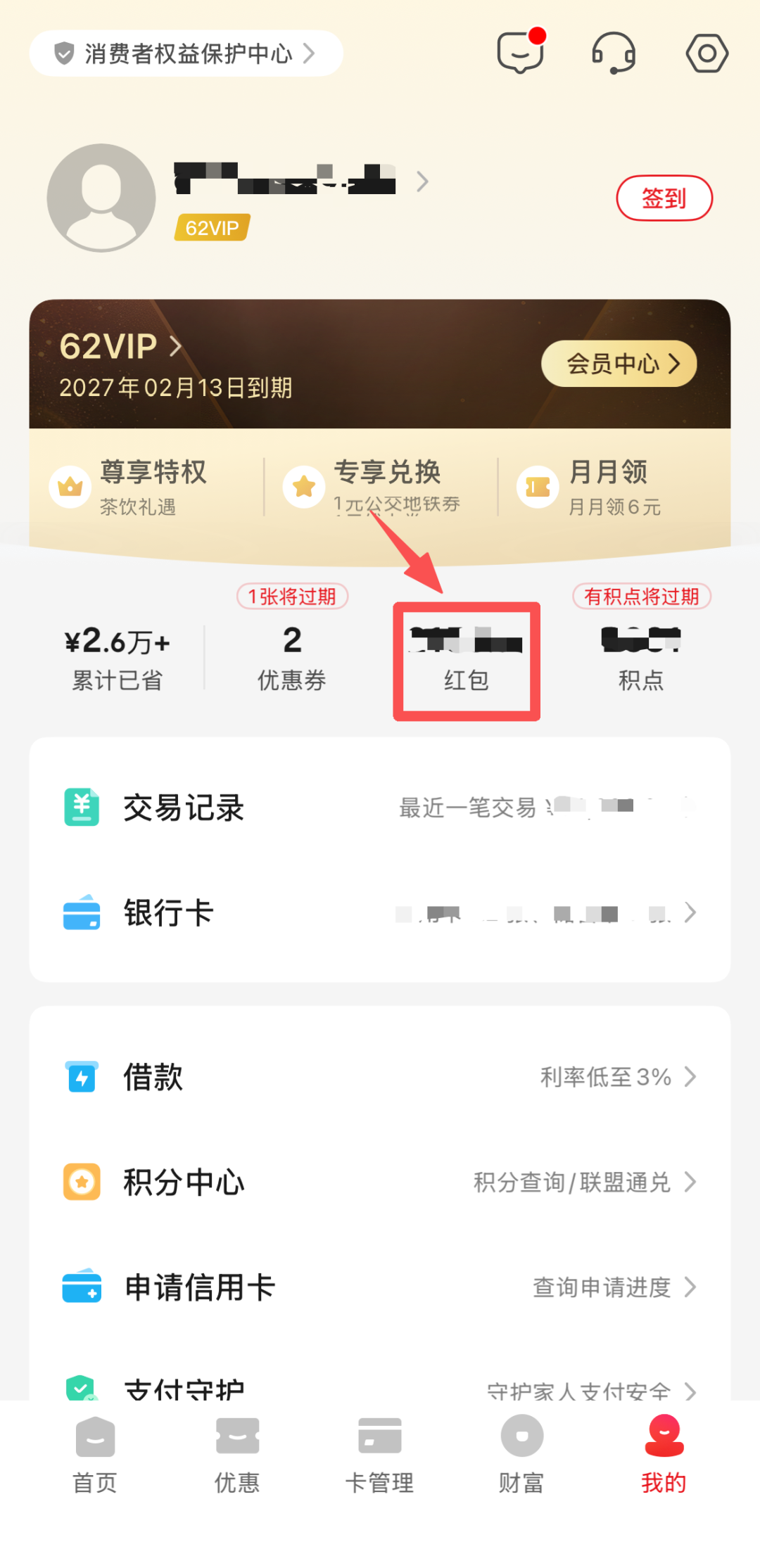
Task: Tap the 签到 check-in button
Action: coord(664,198)
